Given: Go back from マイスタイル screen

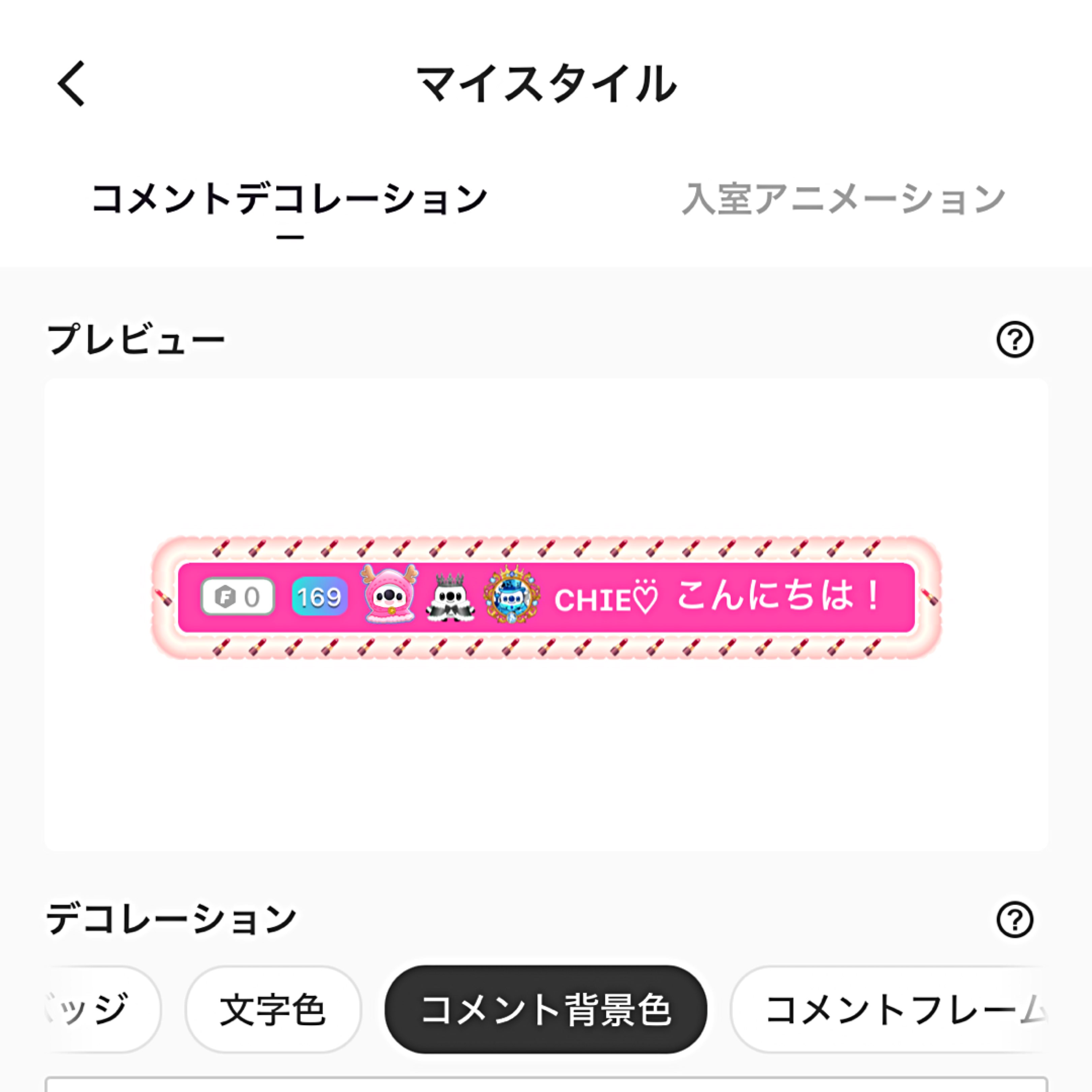Looking at the screenshot, I should point(71,84).
